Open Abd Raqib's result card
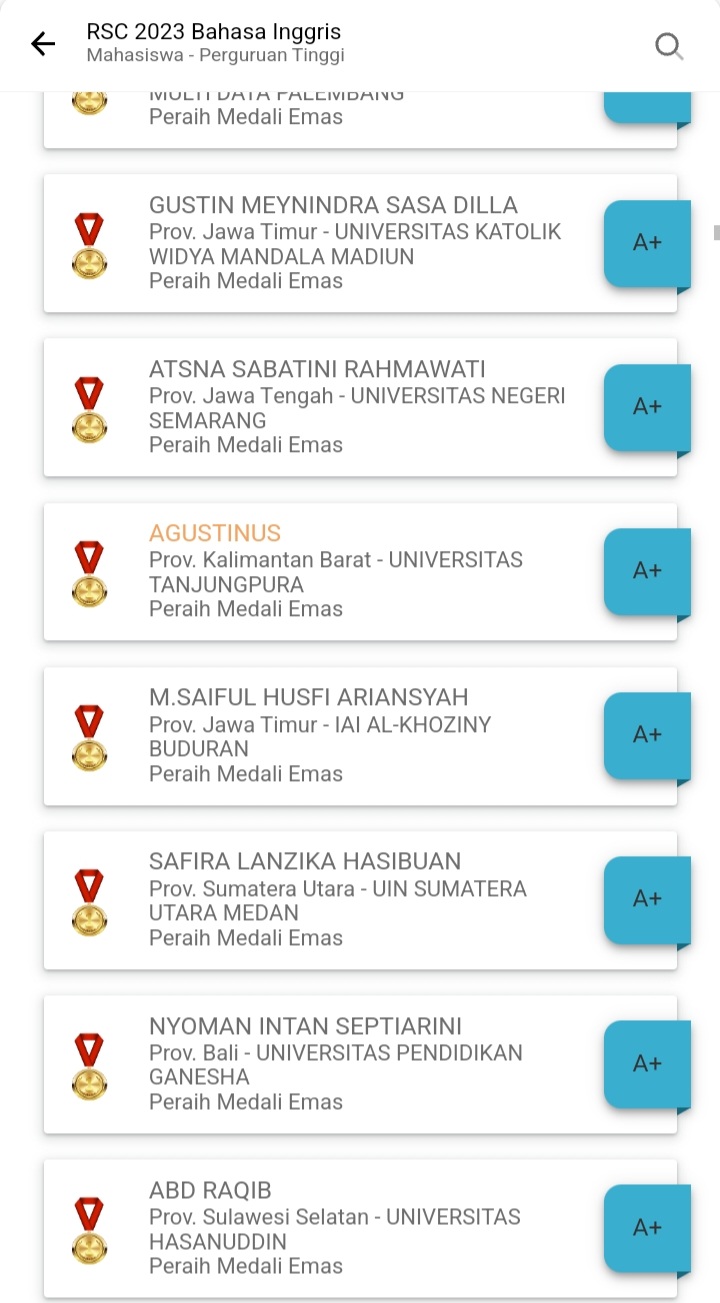The height and width of the screenshot is (1303, 720). (360, 1227)
